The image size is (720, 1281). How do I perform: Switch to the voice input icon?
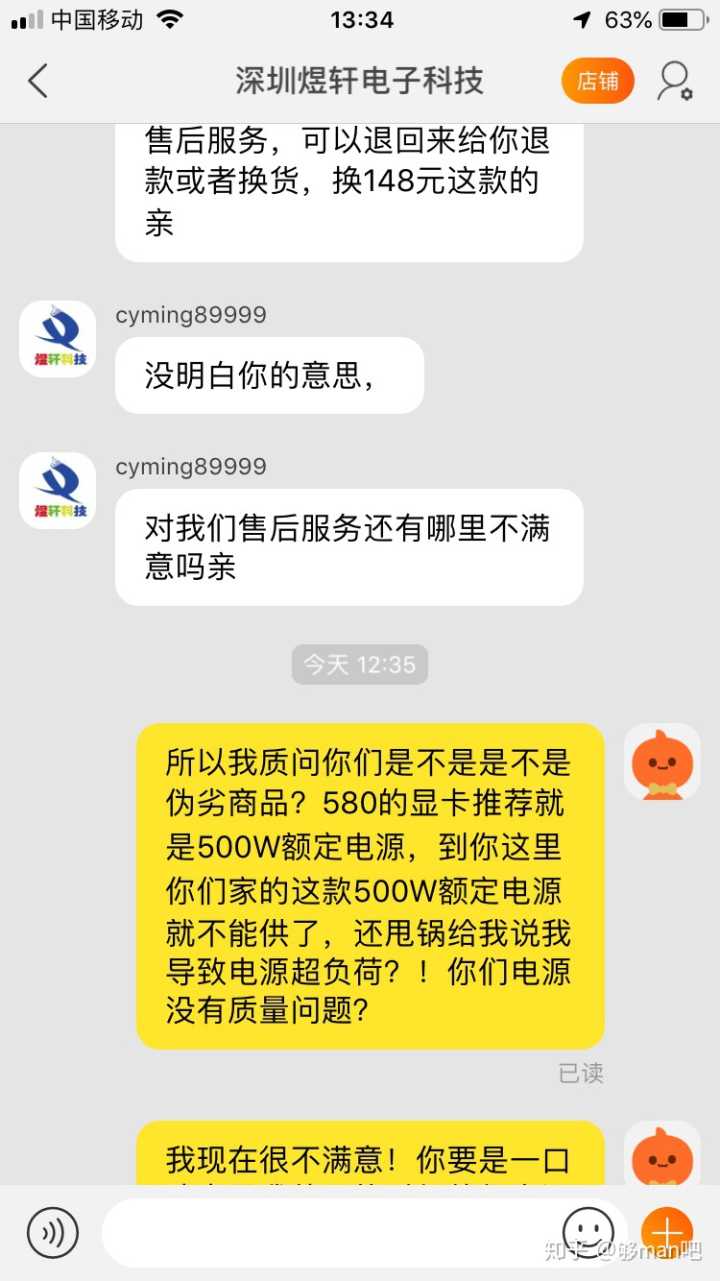tap(52, 1232)
